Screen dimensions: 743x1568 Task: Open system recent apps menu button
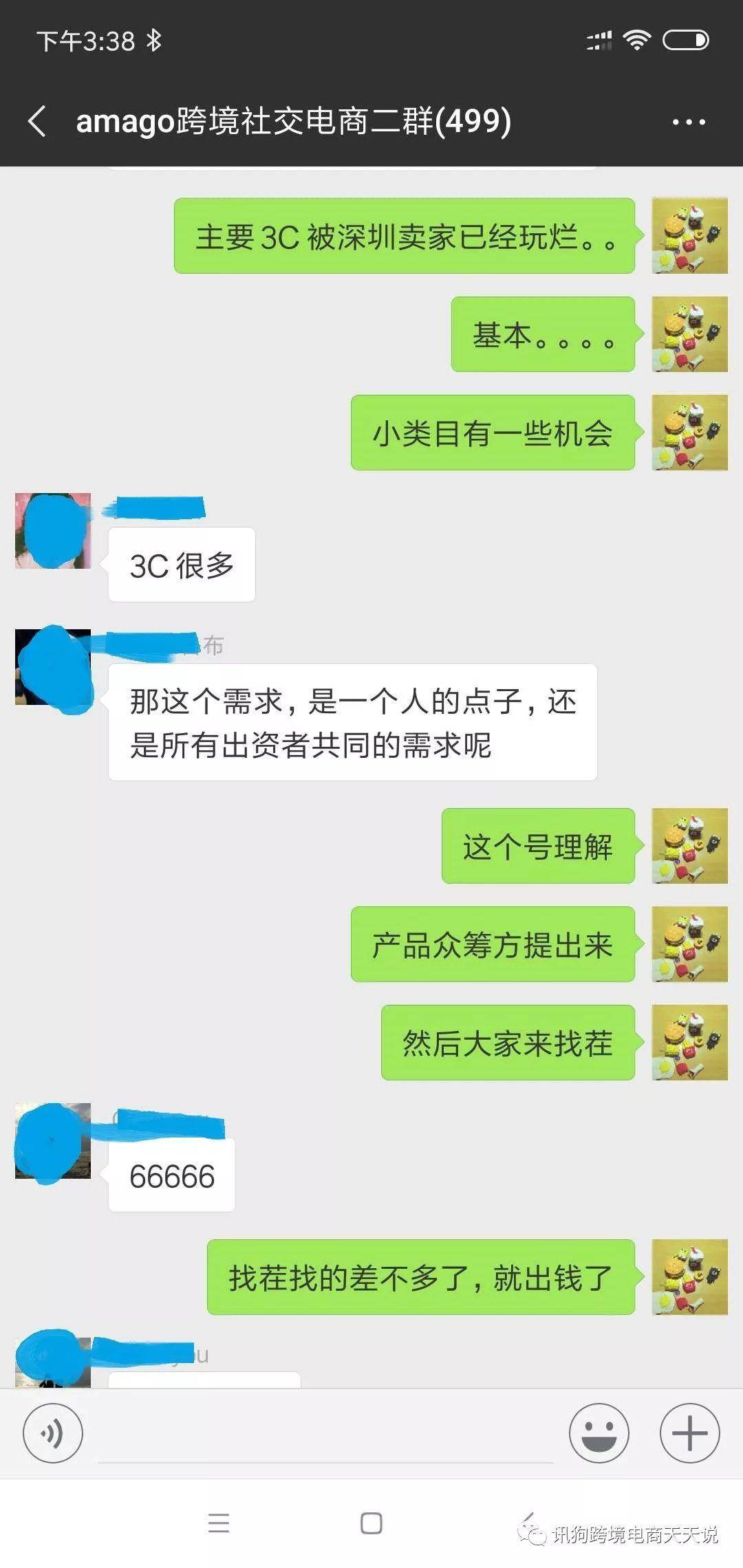tap(219, 1523)
